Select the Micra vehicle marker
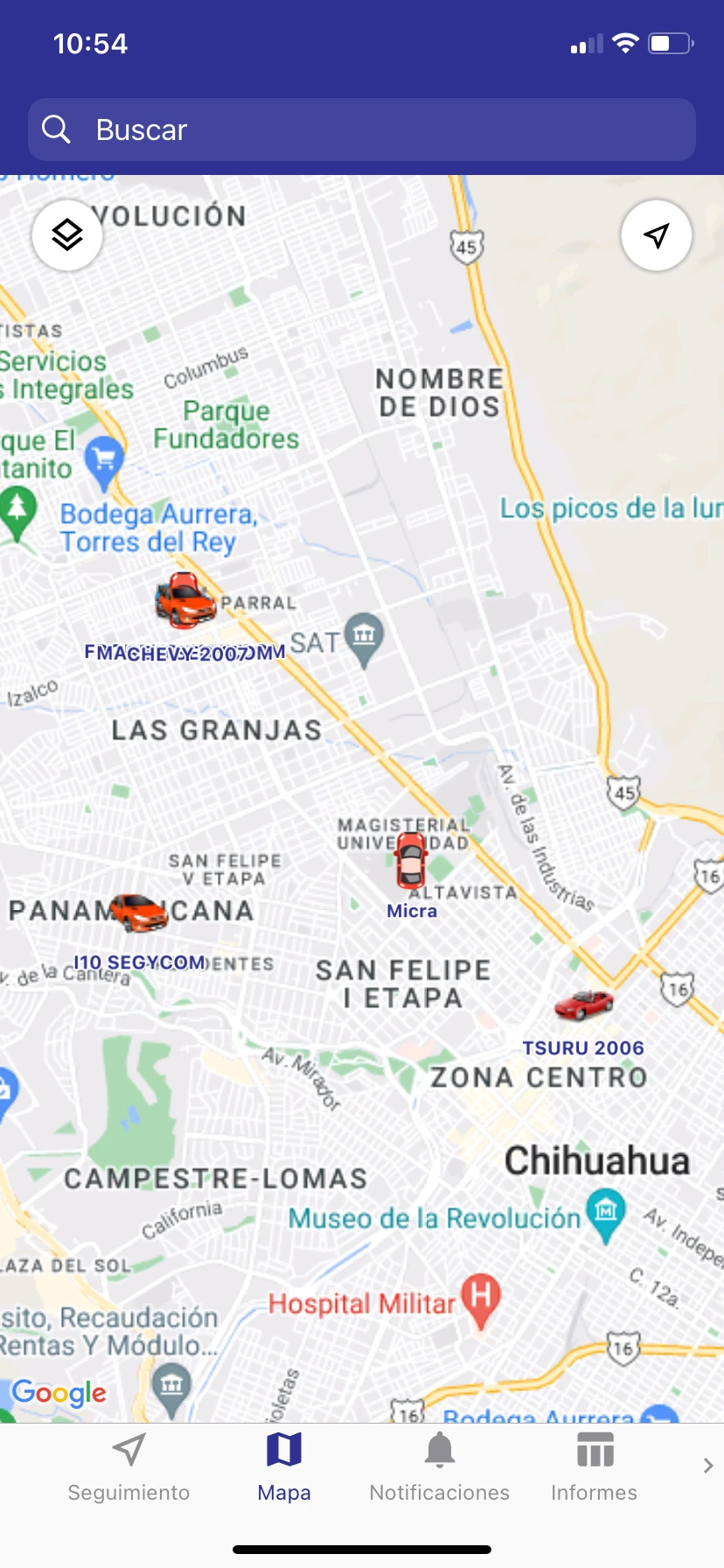Viewport: 724px width, 1568px height. tap(410, 861)
